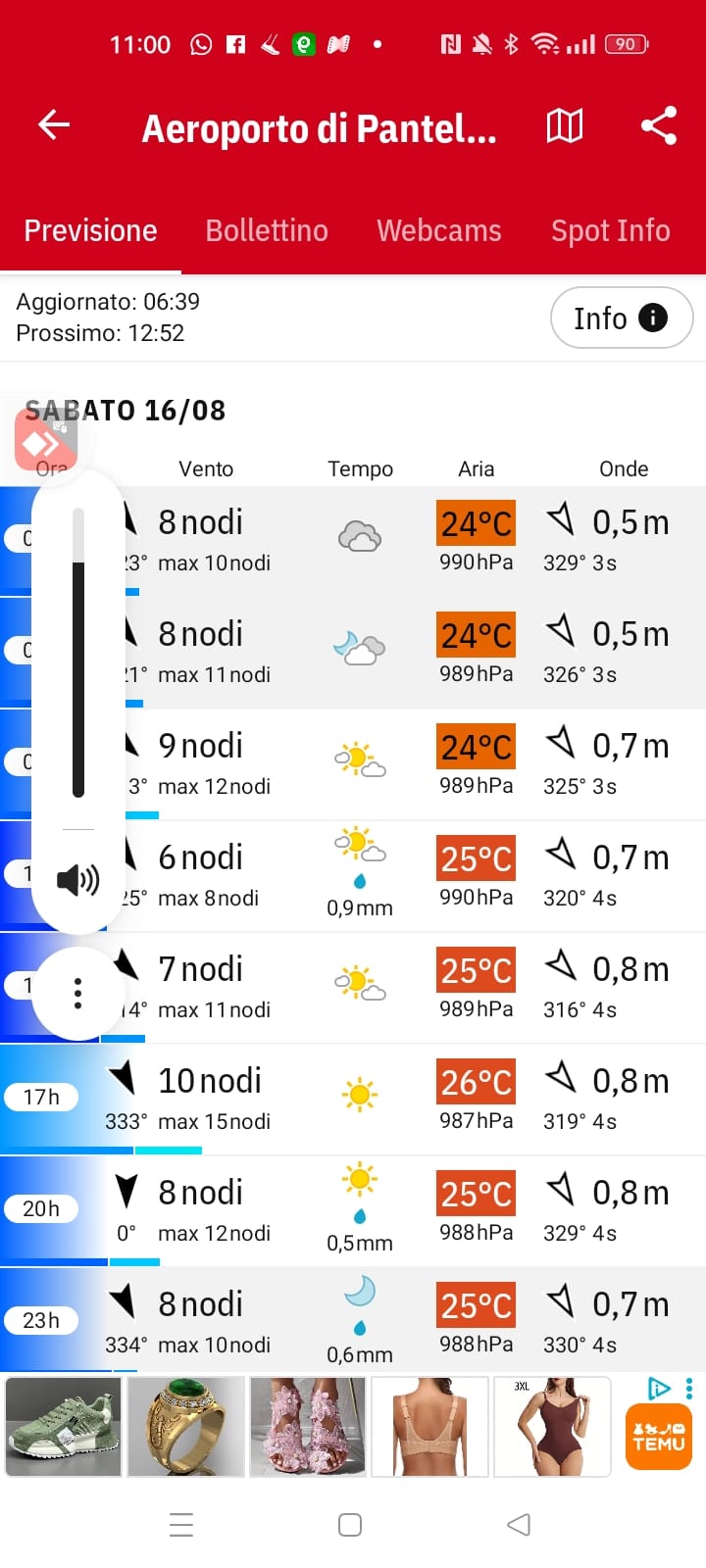This screenshot has width=706, height=1568.
Task: Open the recent apps view
Action: coord(181,1525)
